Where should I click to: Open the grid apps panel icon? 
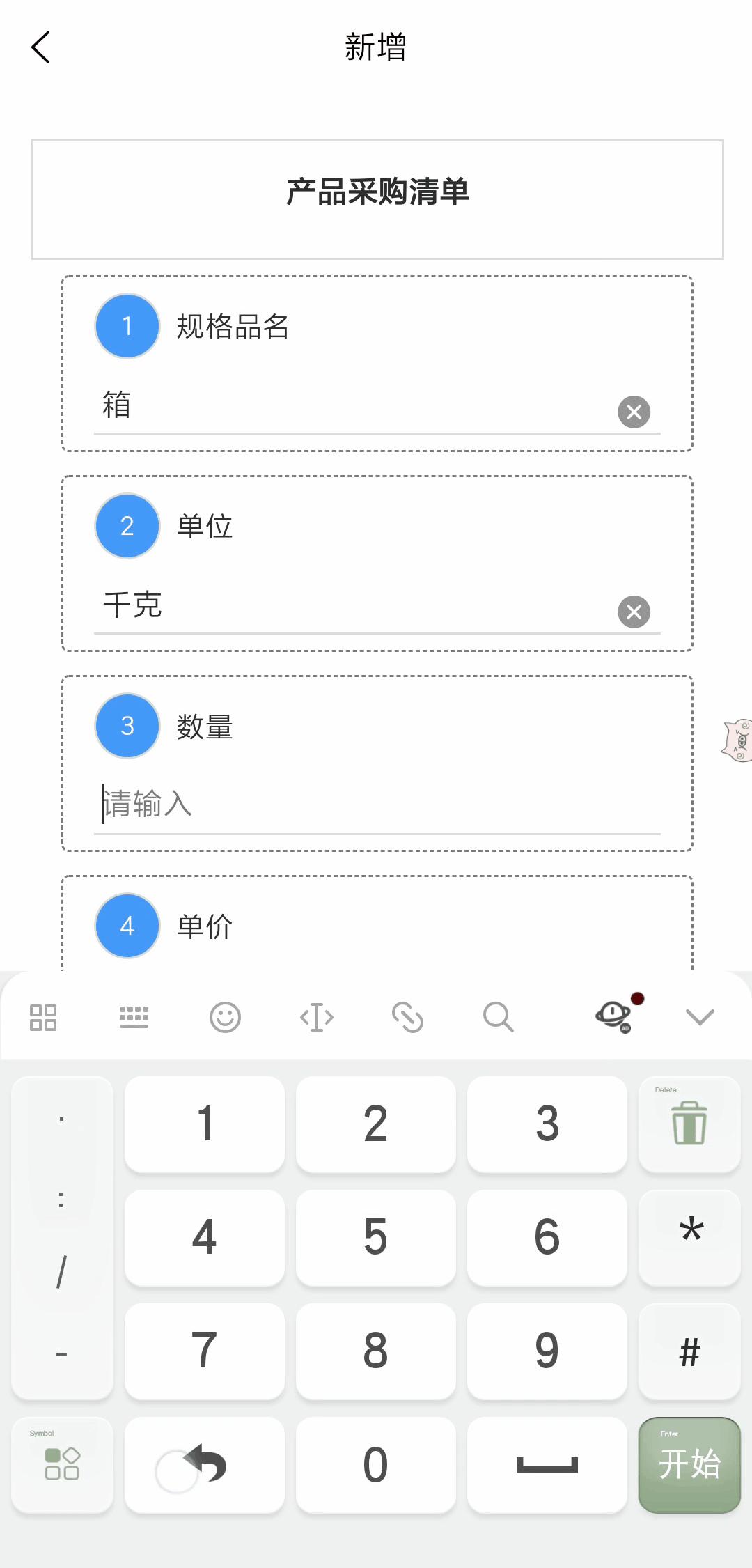tap(42, 1017)
